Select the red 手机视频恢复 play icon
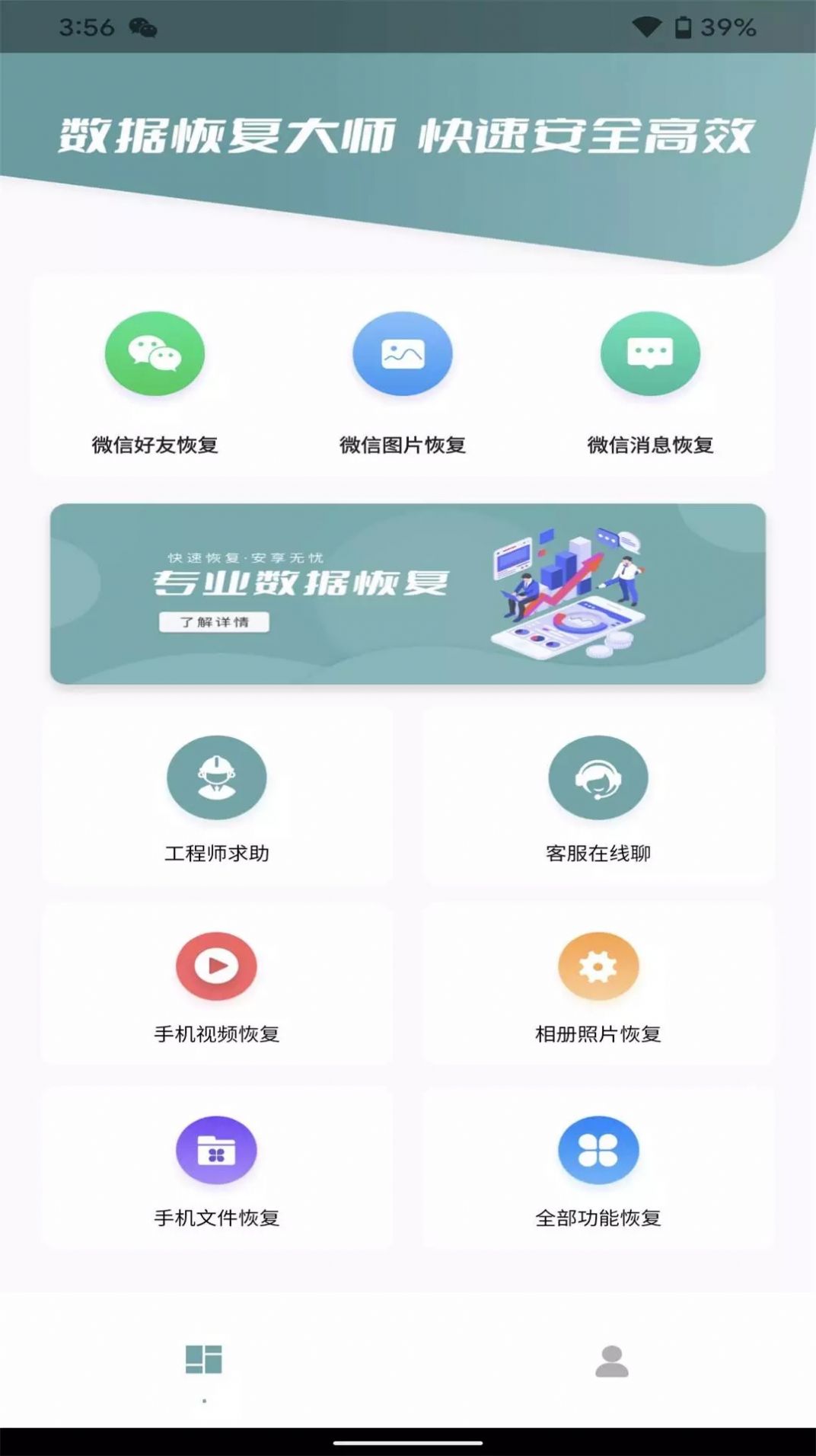Screen dimensions: 816x1456 [216, 966]
